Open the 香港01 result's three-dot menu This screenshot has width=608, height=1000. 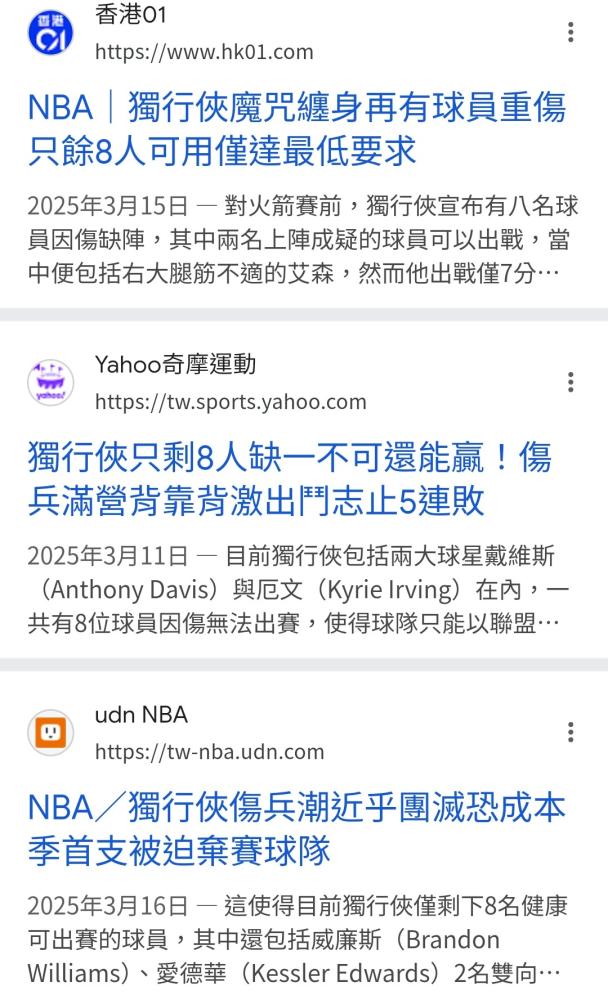tap(570, 33)
